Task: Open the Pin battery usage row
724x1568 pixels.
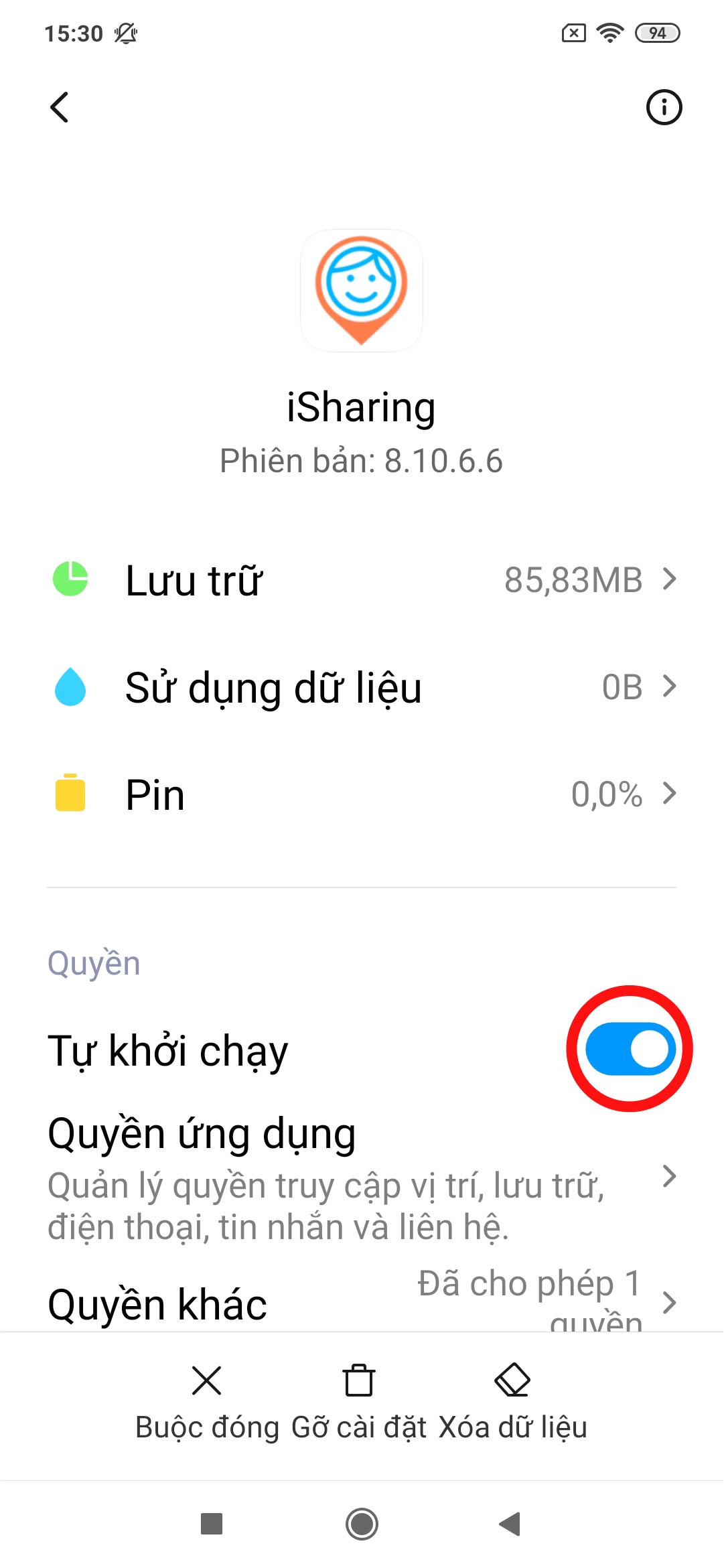Action: pyautogui.click(x=362, y=794)
